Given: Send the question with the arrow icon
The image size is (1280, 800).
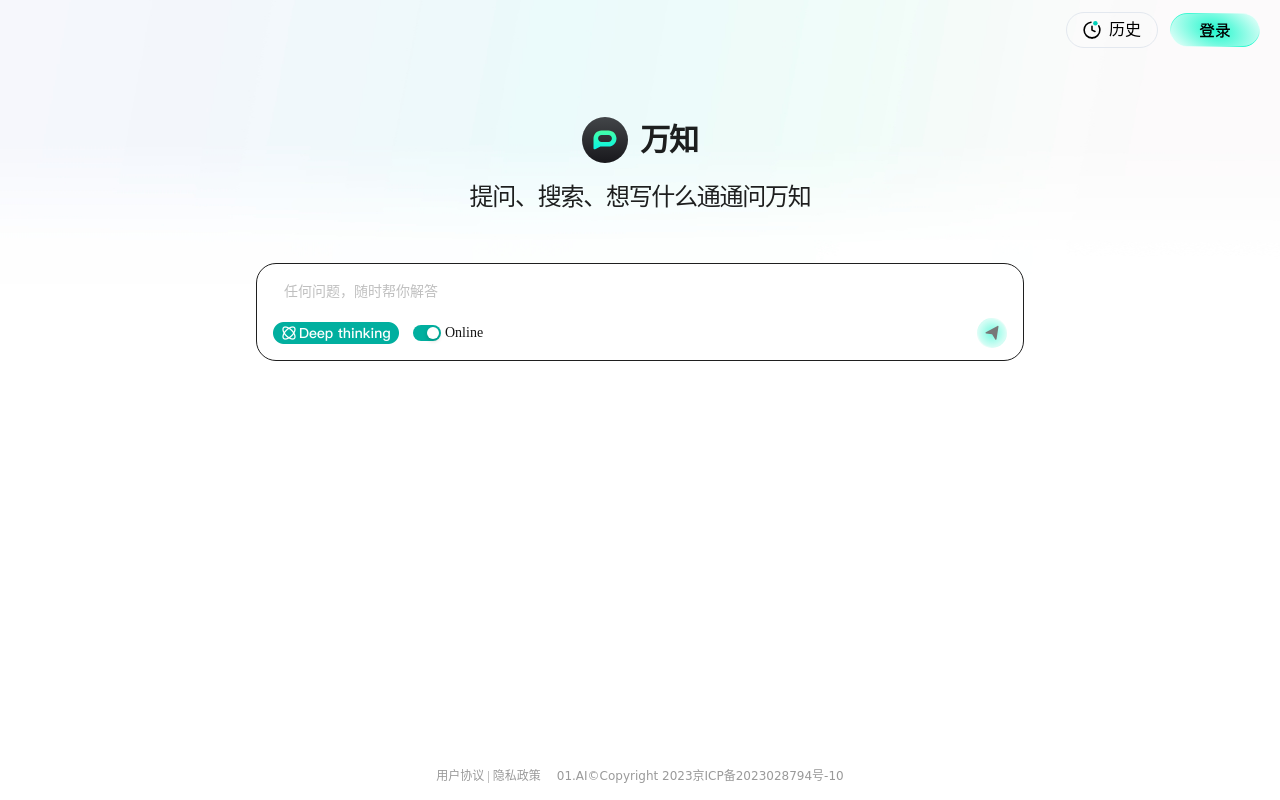Looking at the screenshot, I should click(x=991, y=333).
